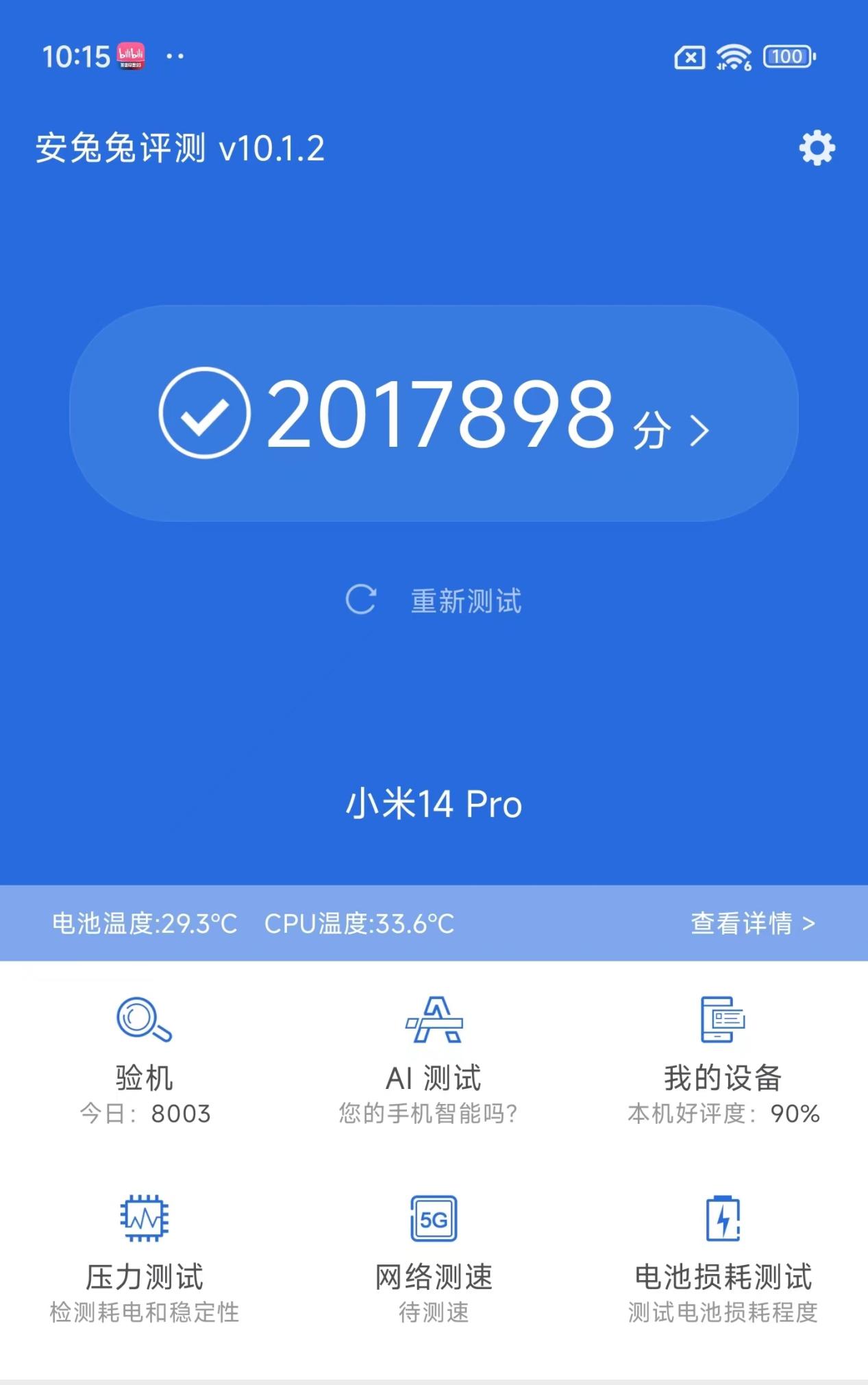View the 2017898 score details
The height and width of the screenshot is (1385, 868).
[434, 413]
